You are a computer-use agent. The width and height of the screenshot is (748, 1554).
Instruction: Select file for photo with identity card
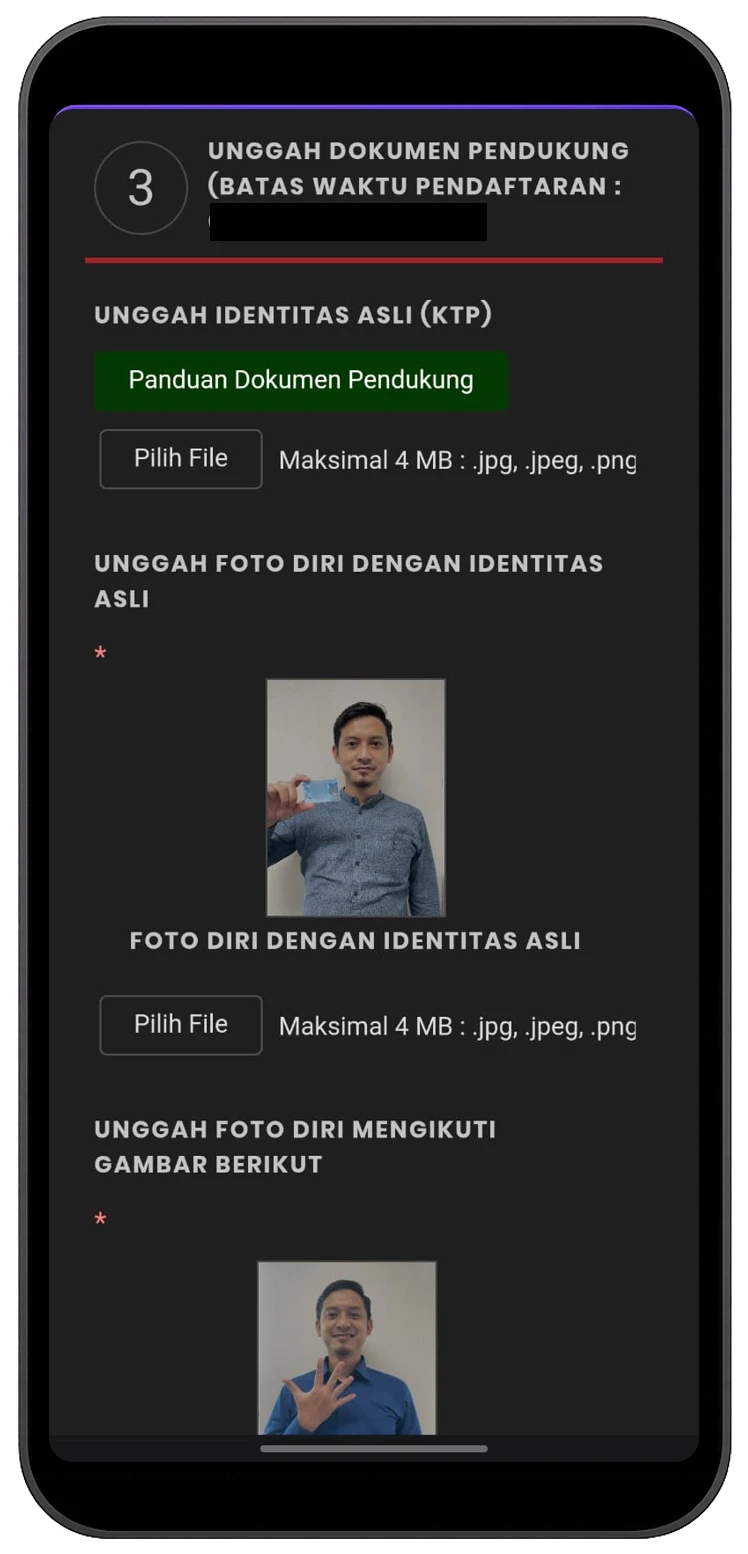tap(181, 1025)
